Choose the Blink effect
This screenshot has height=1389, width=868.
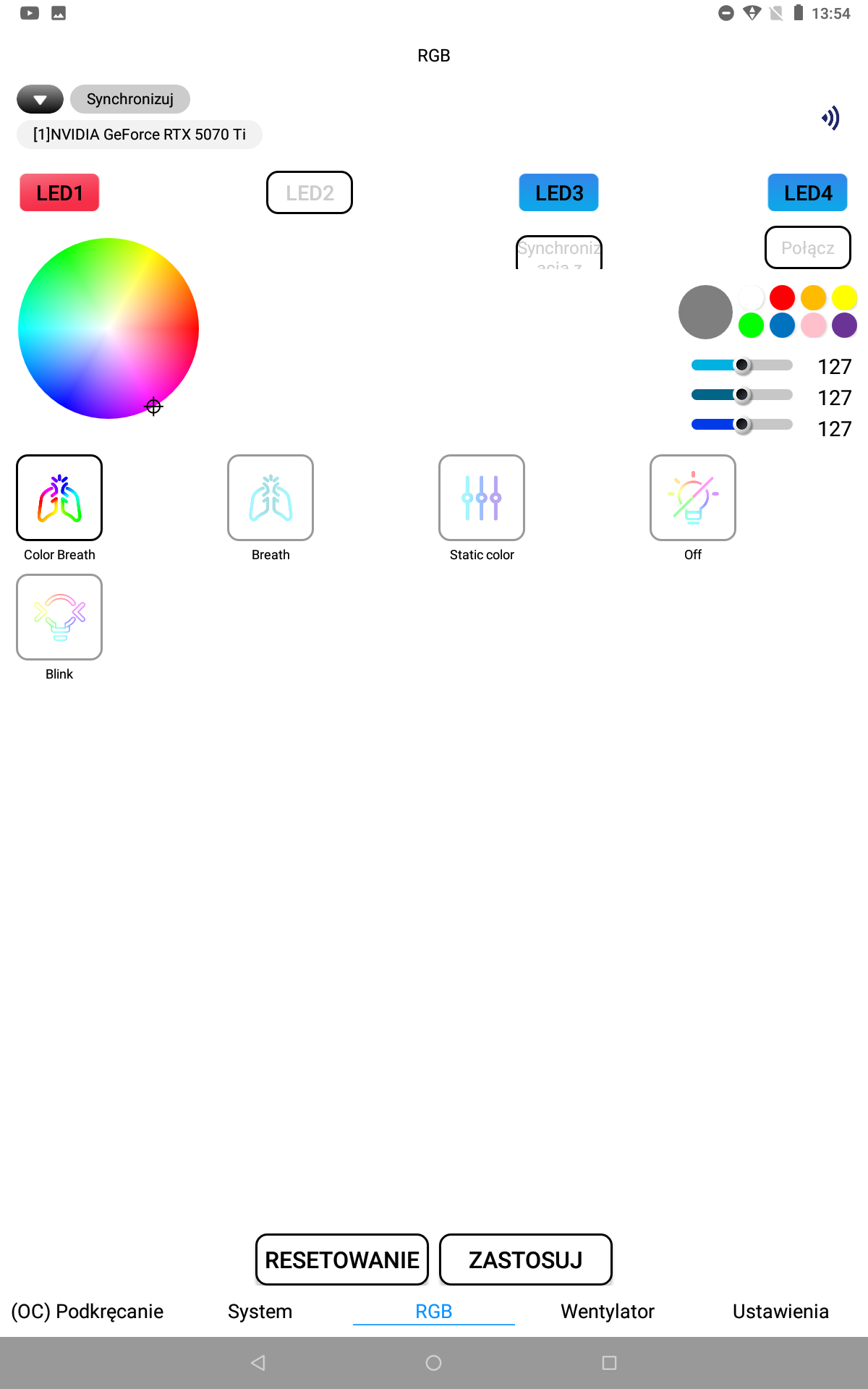(59, 617)
